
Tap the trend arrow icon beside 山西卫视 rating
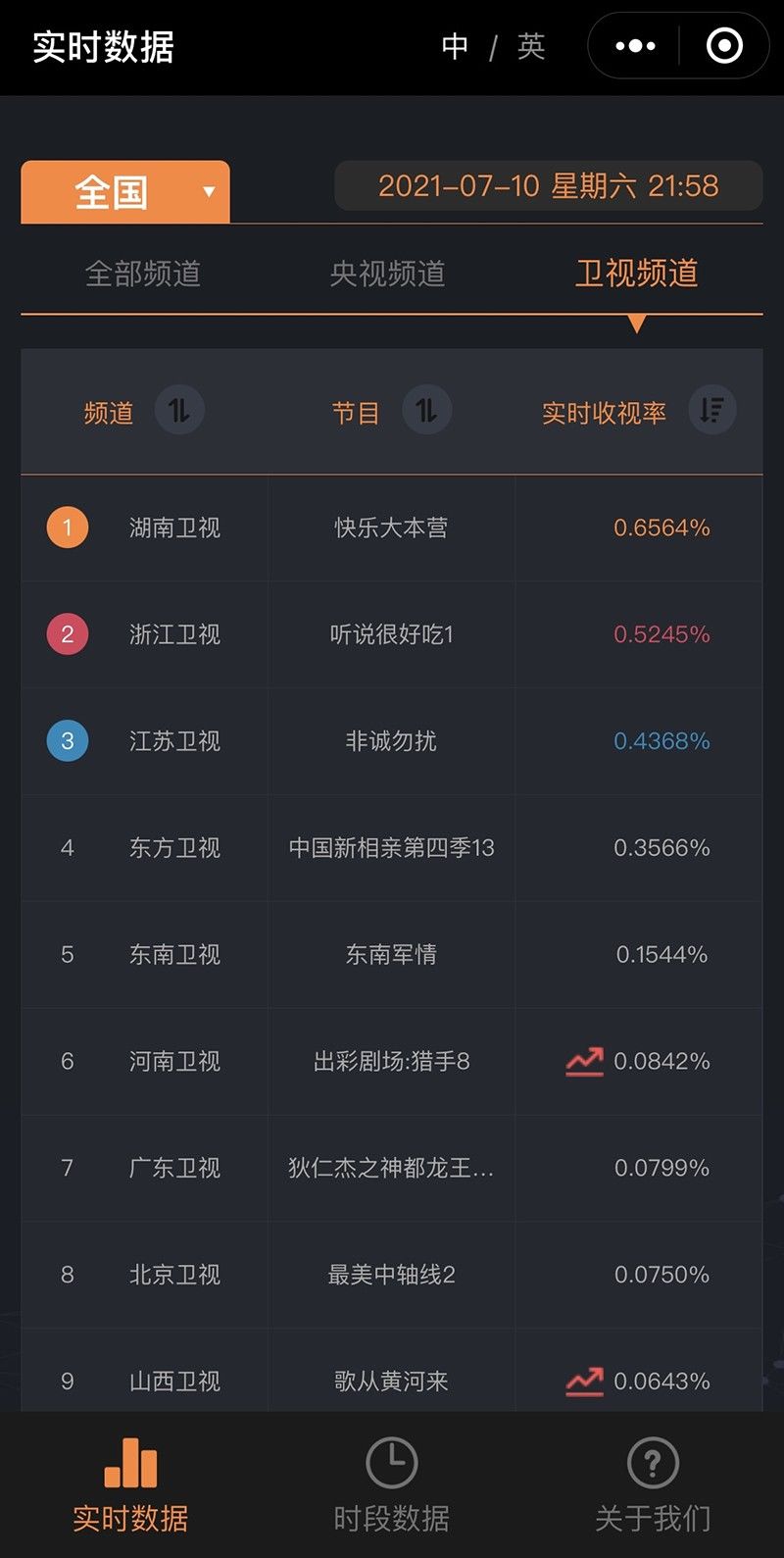[584, 1381]
